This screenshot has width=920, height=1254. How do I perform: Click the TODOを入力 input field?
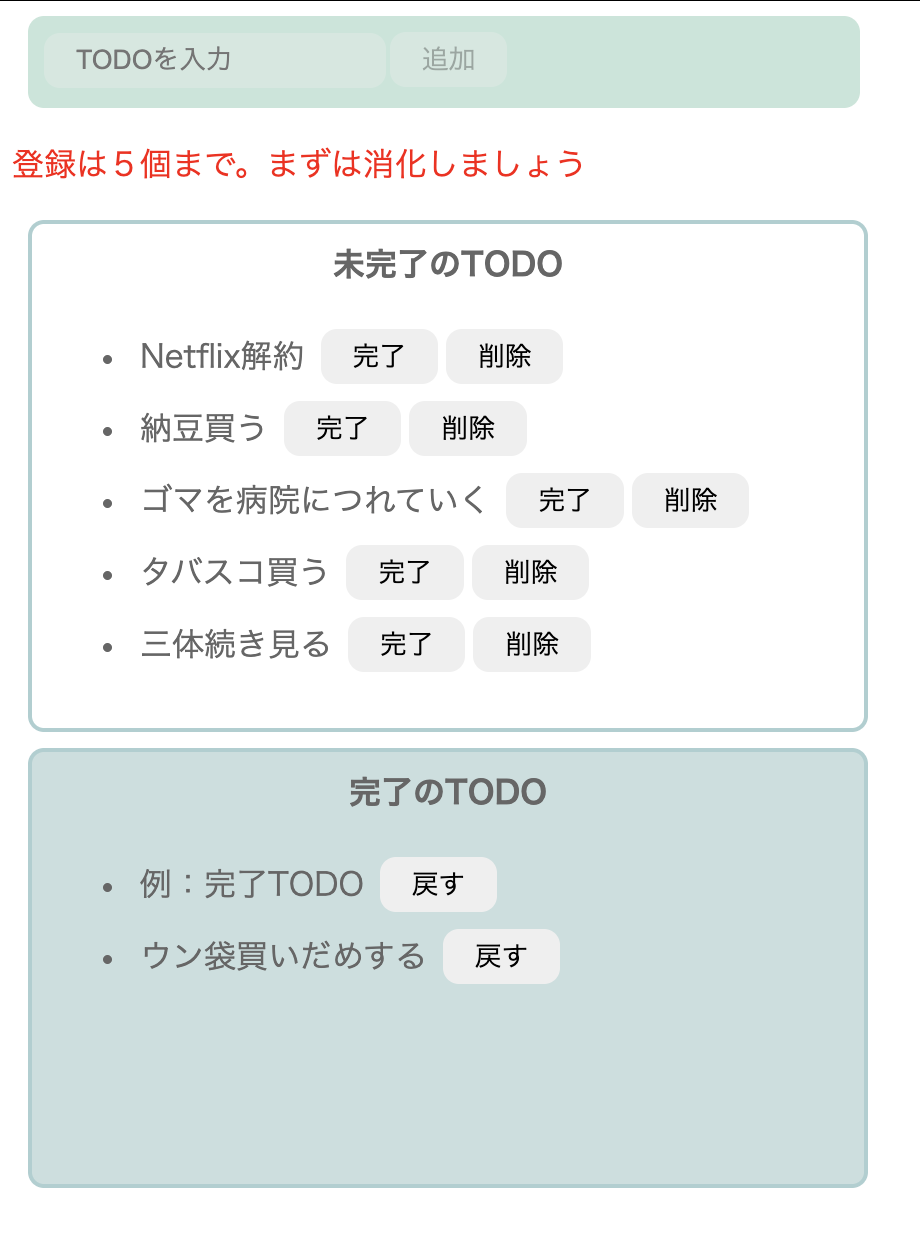[213, 59]
